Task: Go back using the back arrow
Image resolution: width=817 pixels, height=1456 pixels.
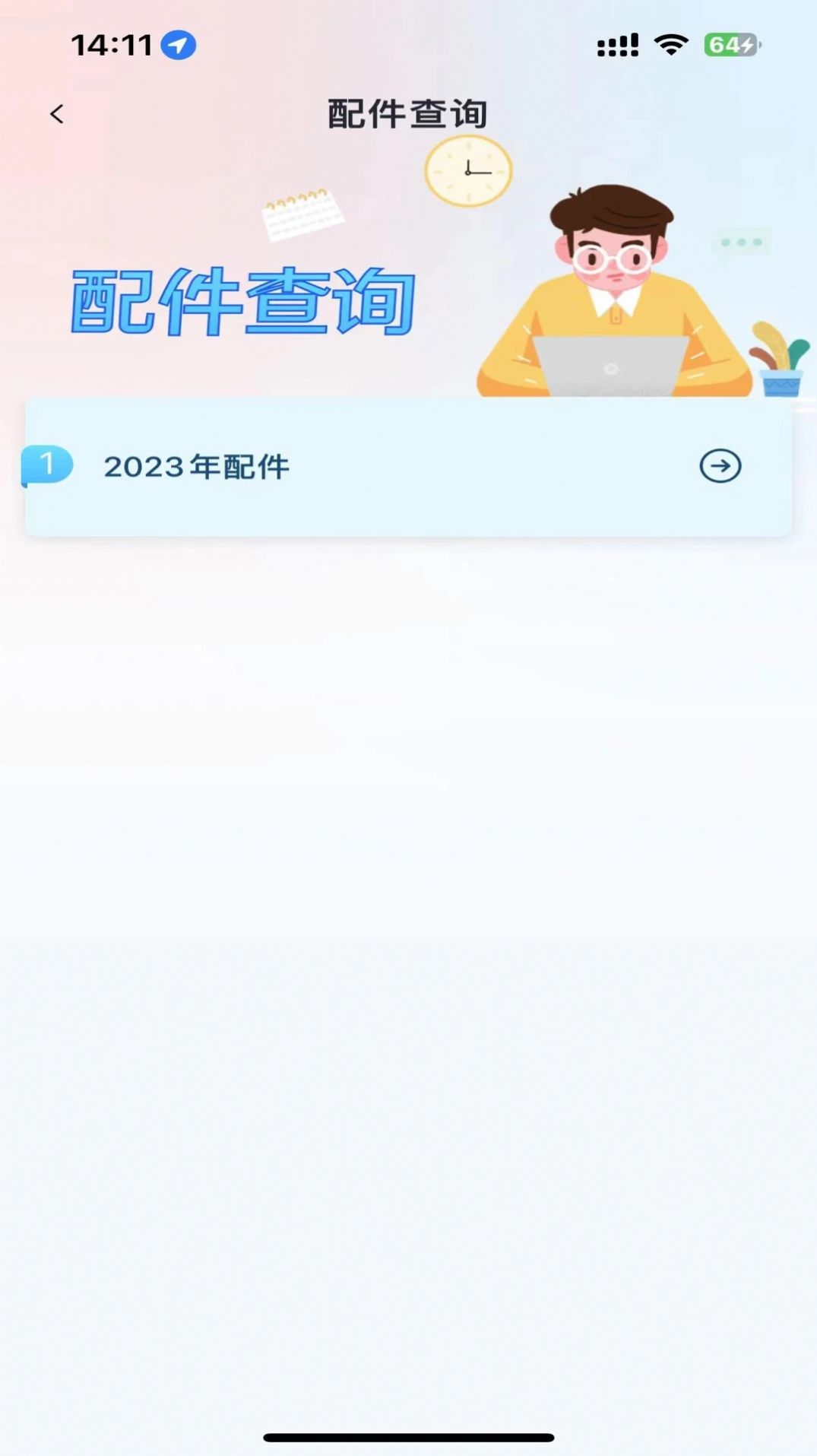Action: [x=57, y=114]
